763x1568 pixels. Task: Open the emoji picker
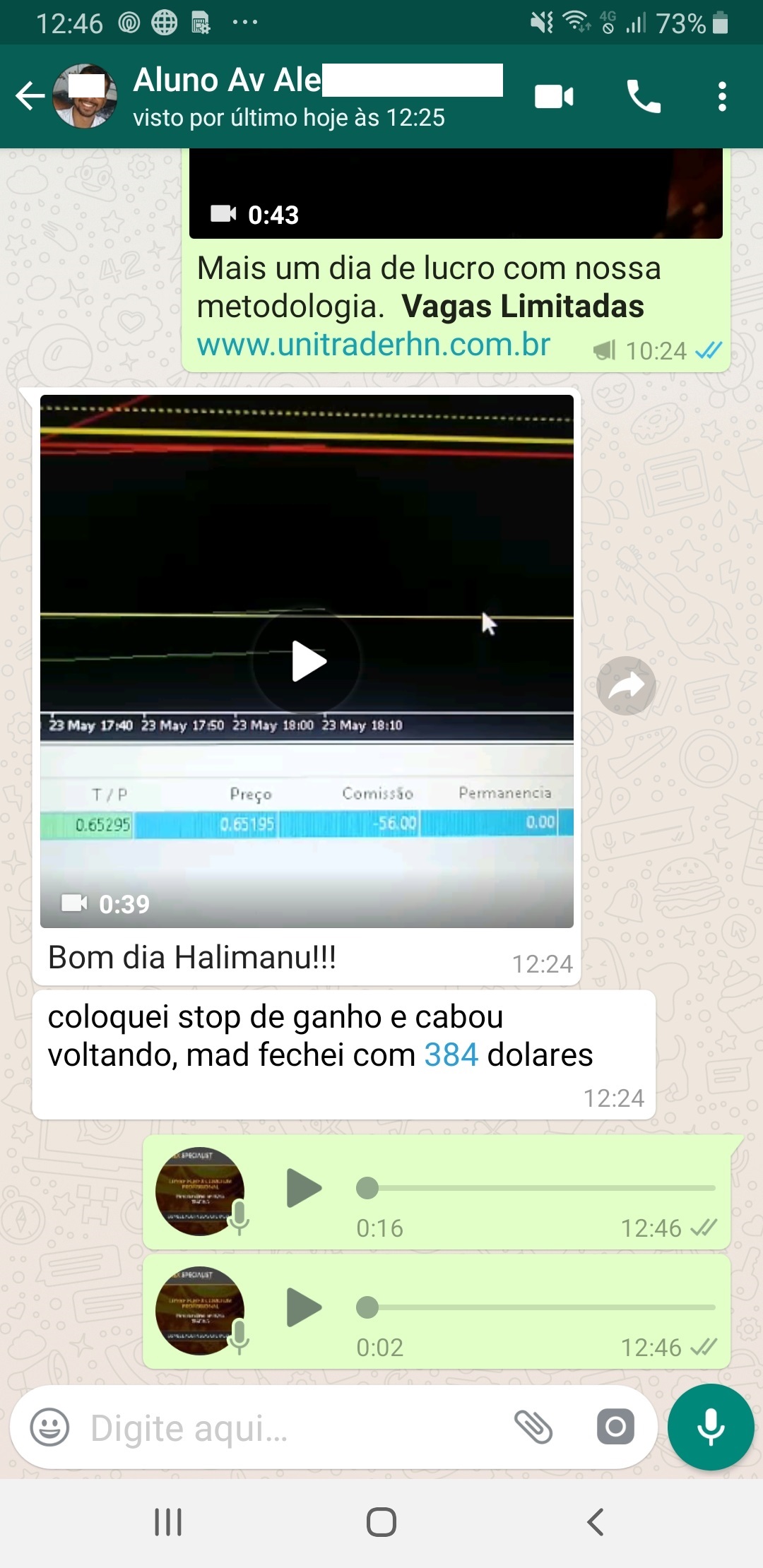point(49,1427)
